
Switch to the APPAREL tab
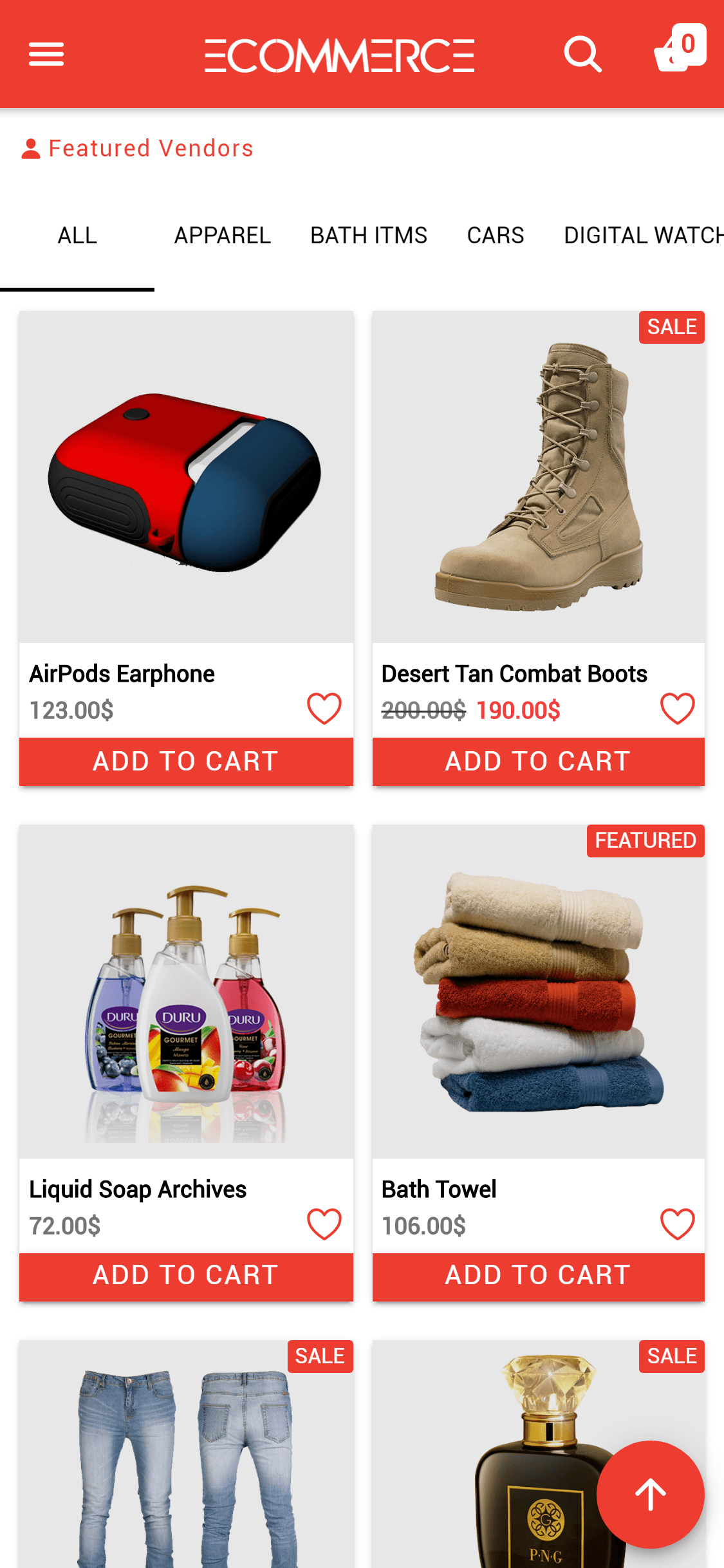(223, 236)
